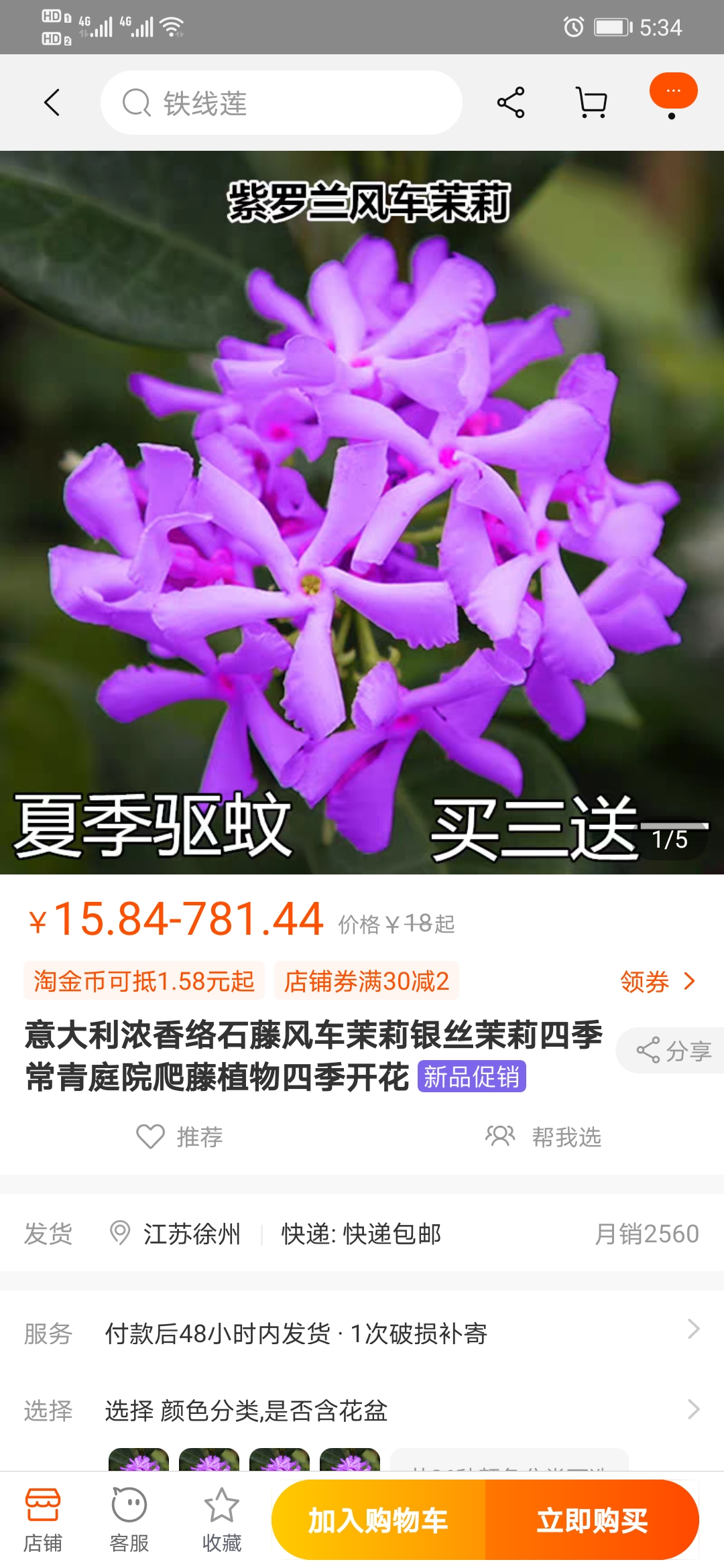Share this product via the top share icon
The image size is (724, 1568).
tap(511, 103)
